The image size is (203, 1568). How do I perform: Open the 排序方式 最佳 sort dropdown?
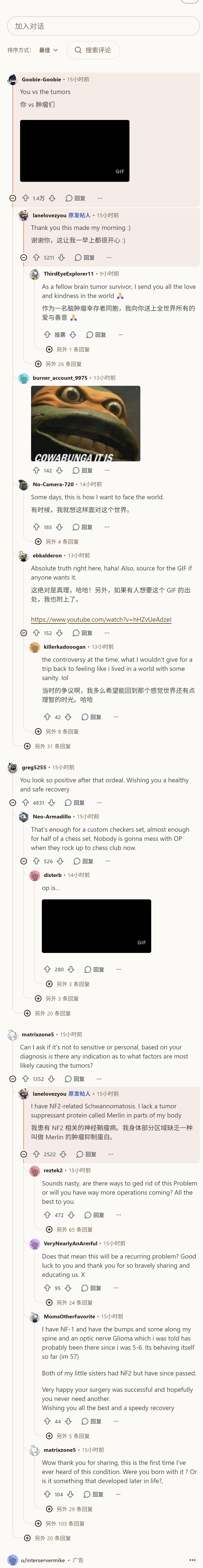(x=49, y=50)
